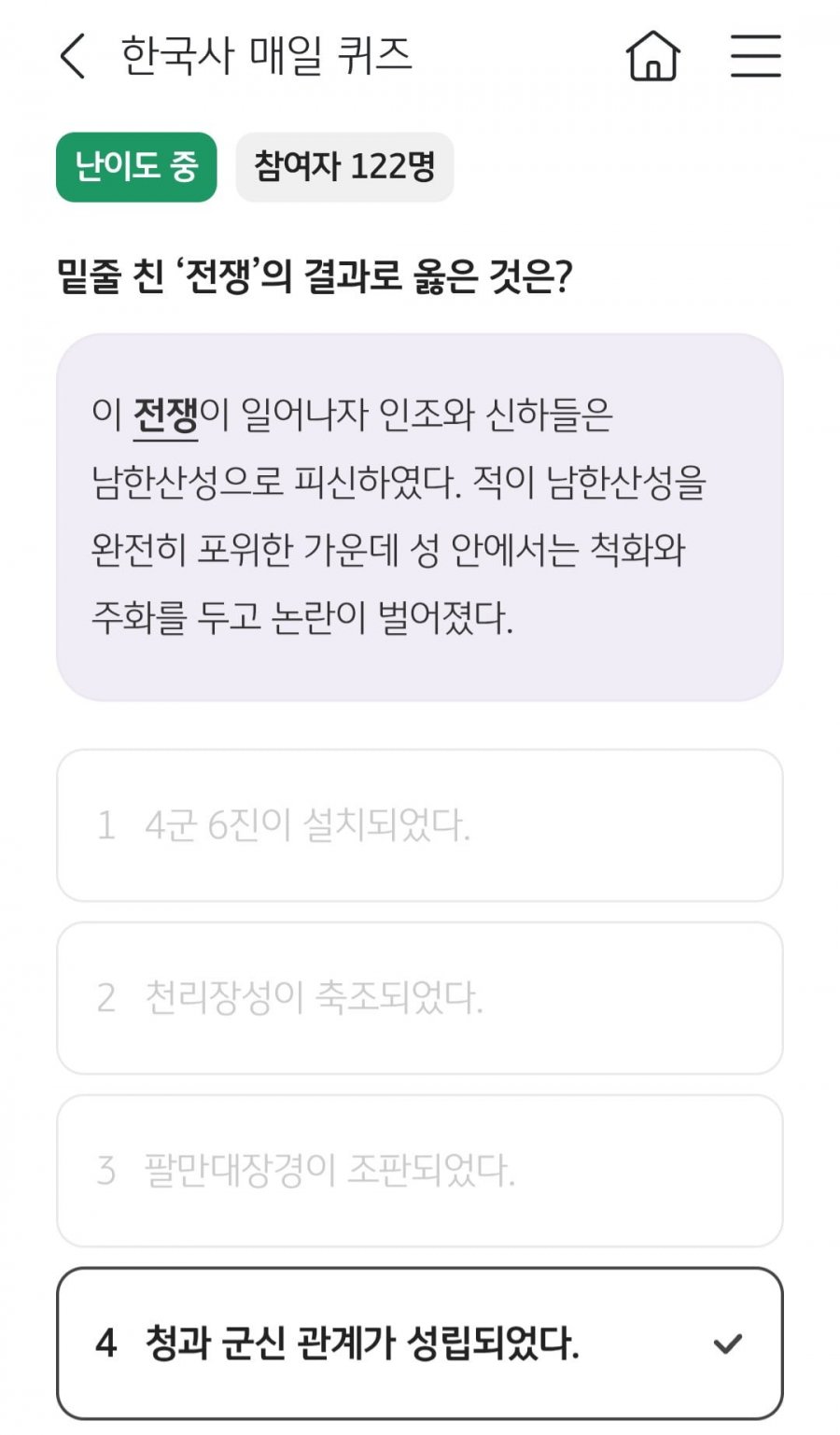Go back from the 한국사 매일 퀴즈 screen
The height and width of the screenshot is (1435, 840).
point(73,56)
